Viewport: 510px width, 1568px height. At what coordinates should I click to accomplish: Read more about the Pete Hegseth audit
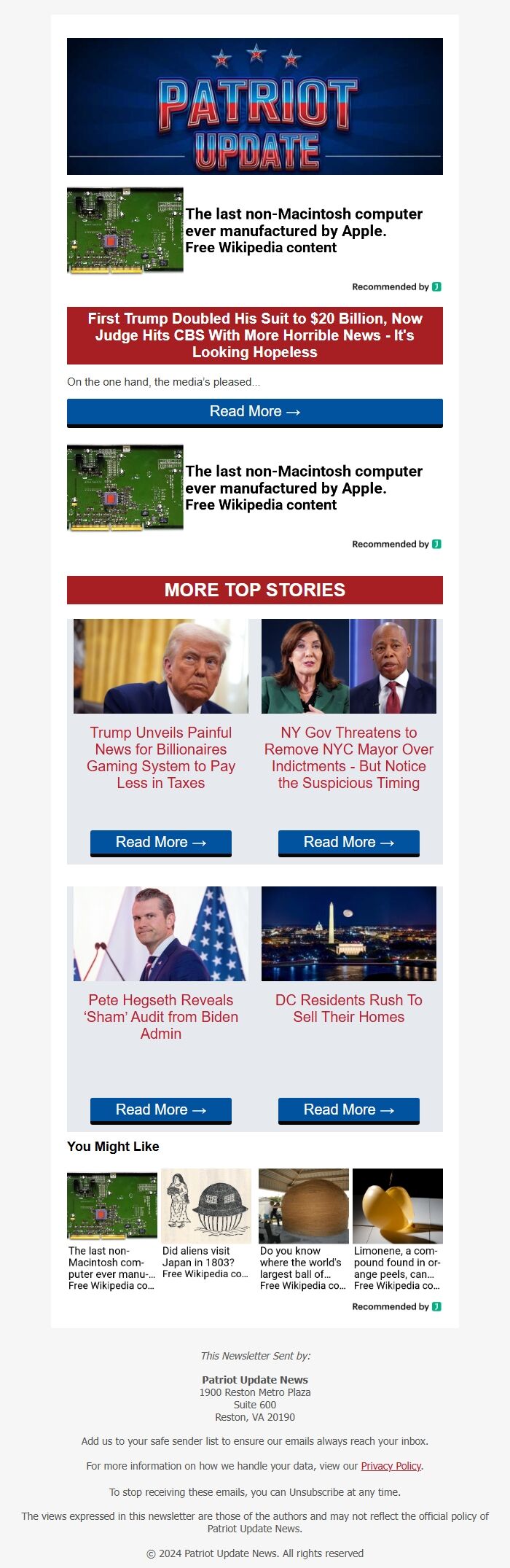tap(160, 1110)
